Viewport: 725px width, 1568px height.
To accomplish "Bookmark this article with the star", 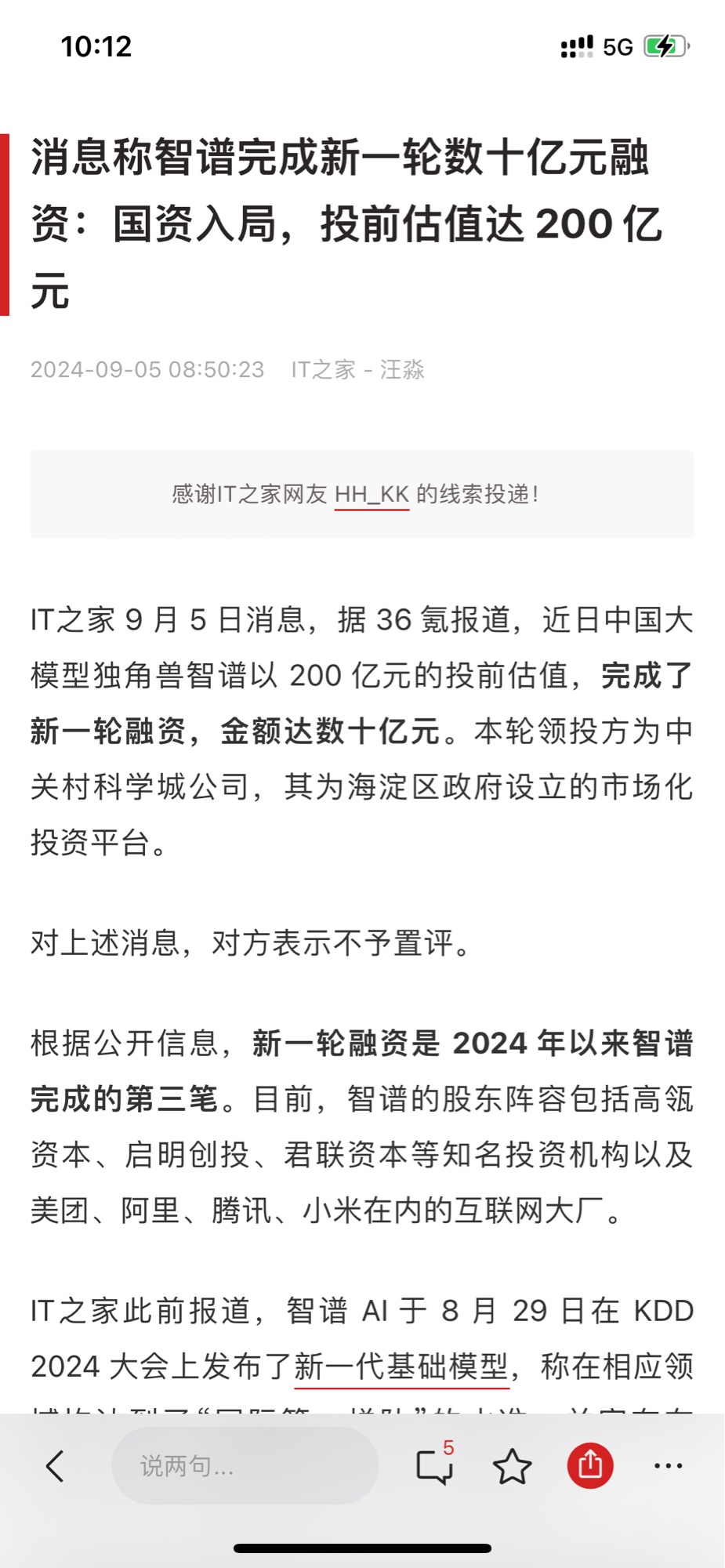I will click(x=512, y=1465).
